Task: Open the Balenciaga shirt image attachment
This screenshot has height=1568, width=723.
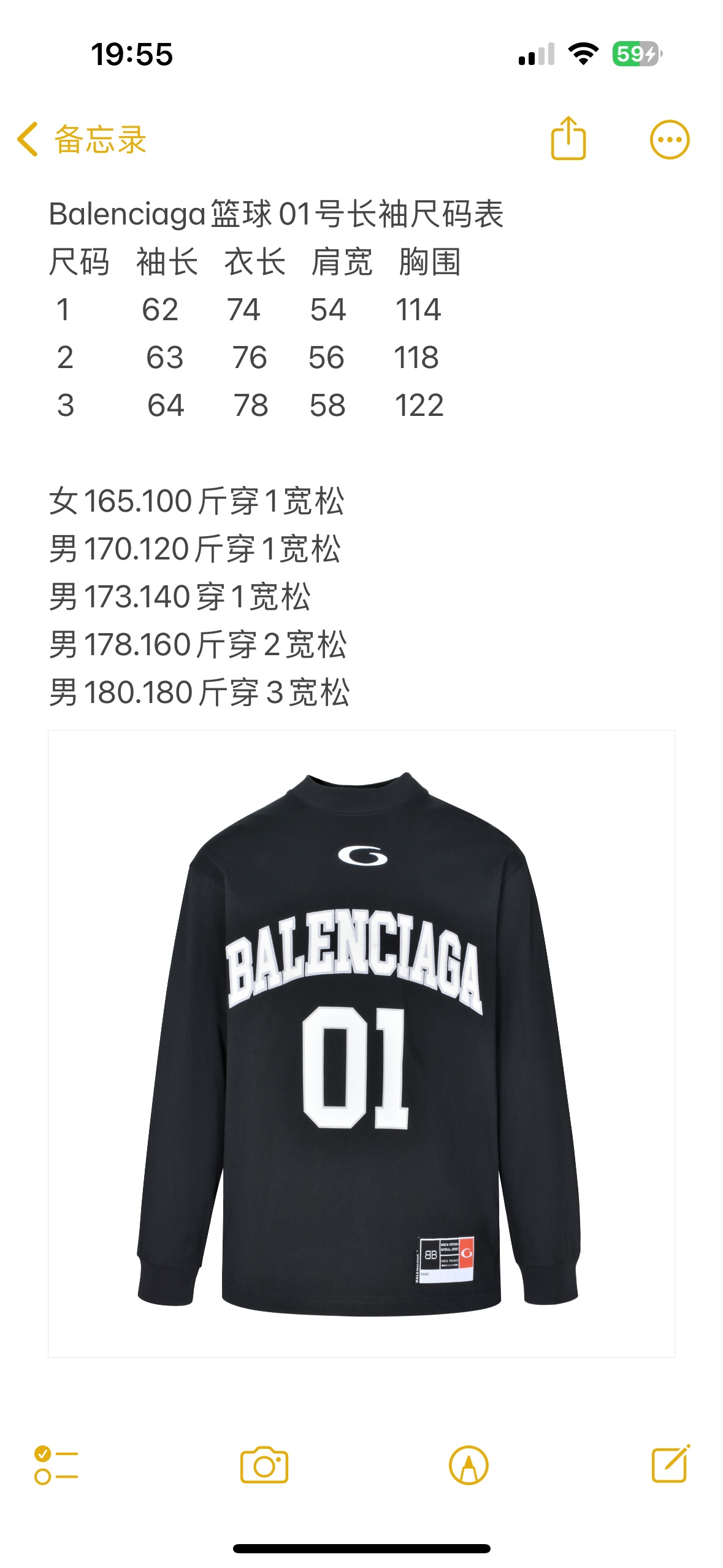Action: (361, 1043)
